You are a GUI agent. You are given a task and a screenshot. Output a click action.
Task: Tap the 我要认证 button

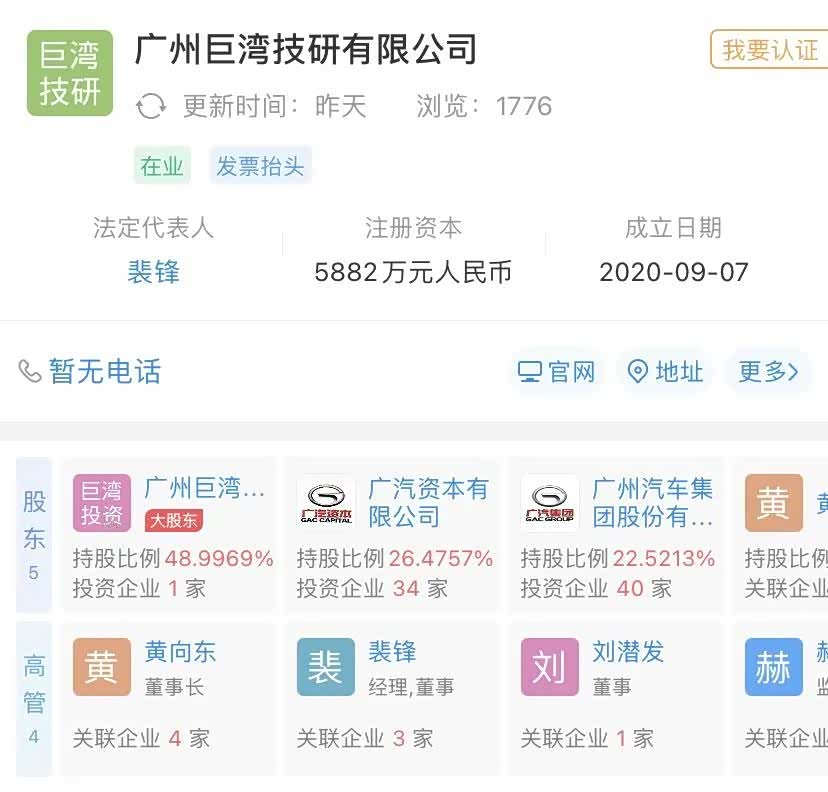(x=769, y=49)
